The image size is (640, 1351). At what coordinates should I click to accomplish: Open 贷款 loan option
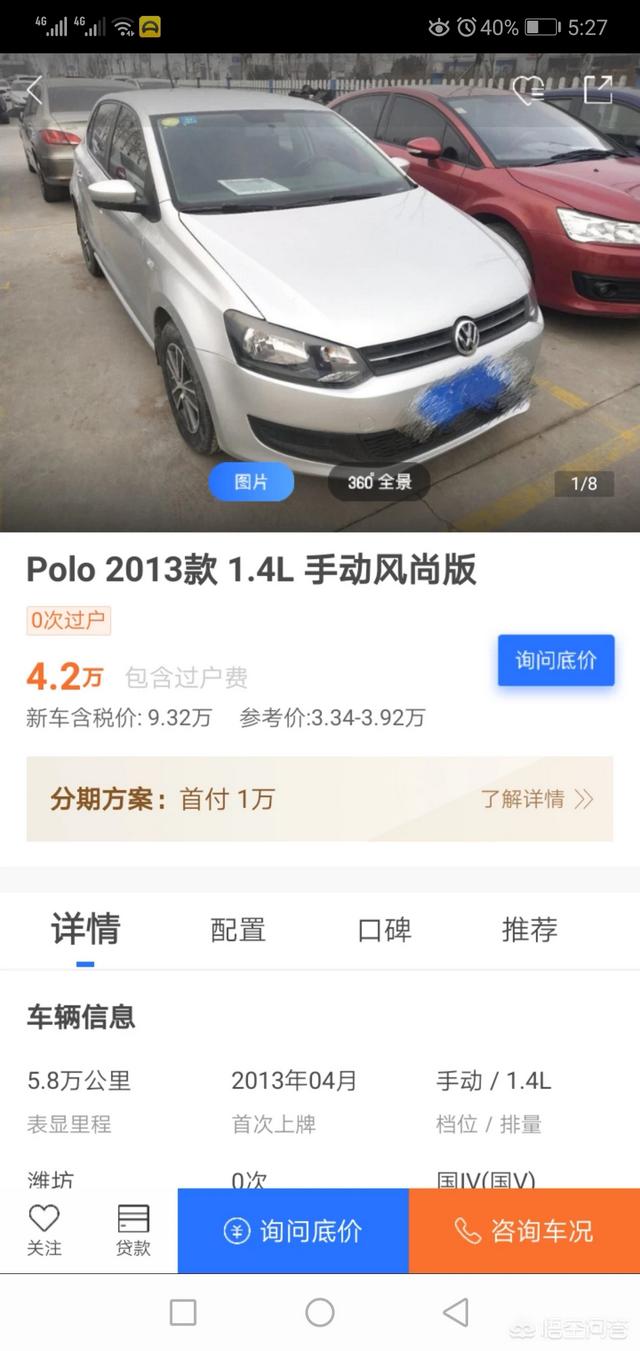click(133, 1230)
